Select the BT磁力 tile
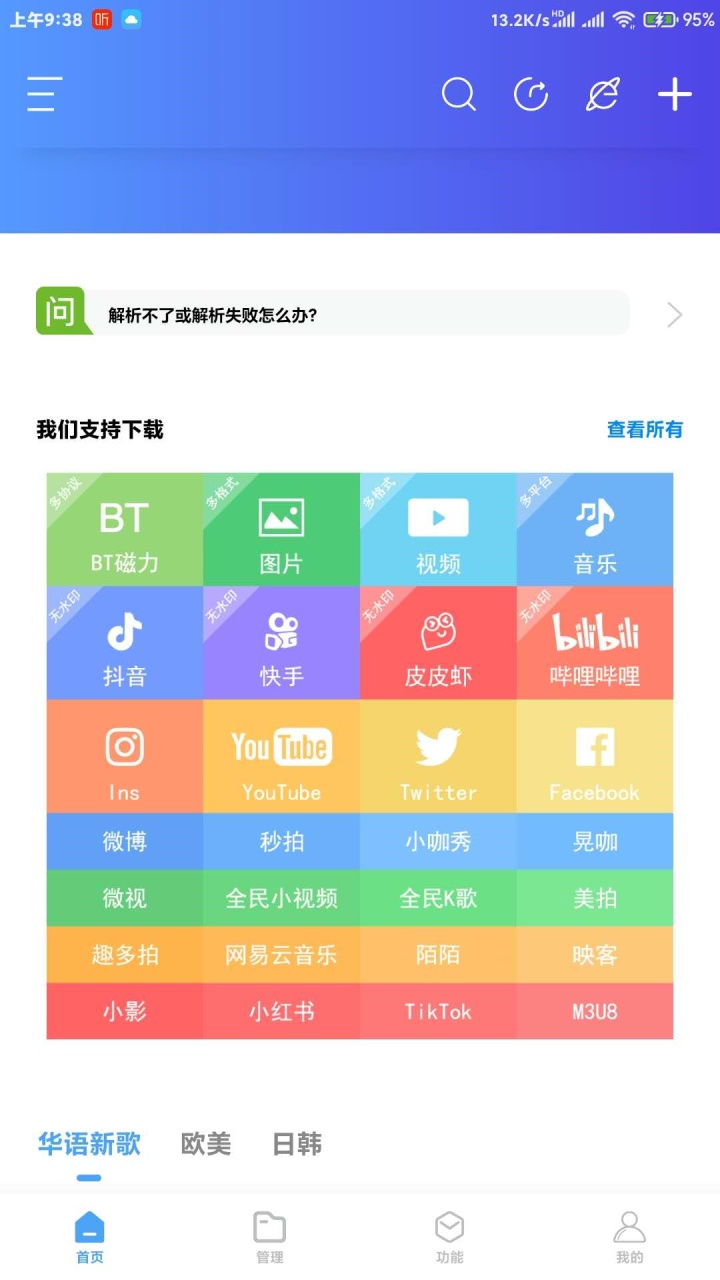The image size is (720, 1280). tap(125, 529)
